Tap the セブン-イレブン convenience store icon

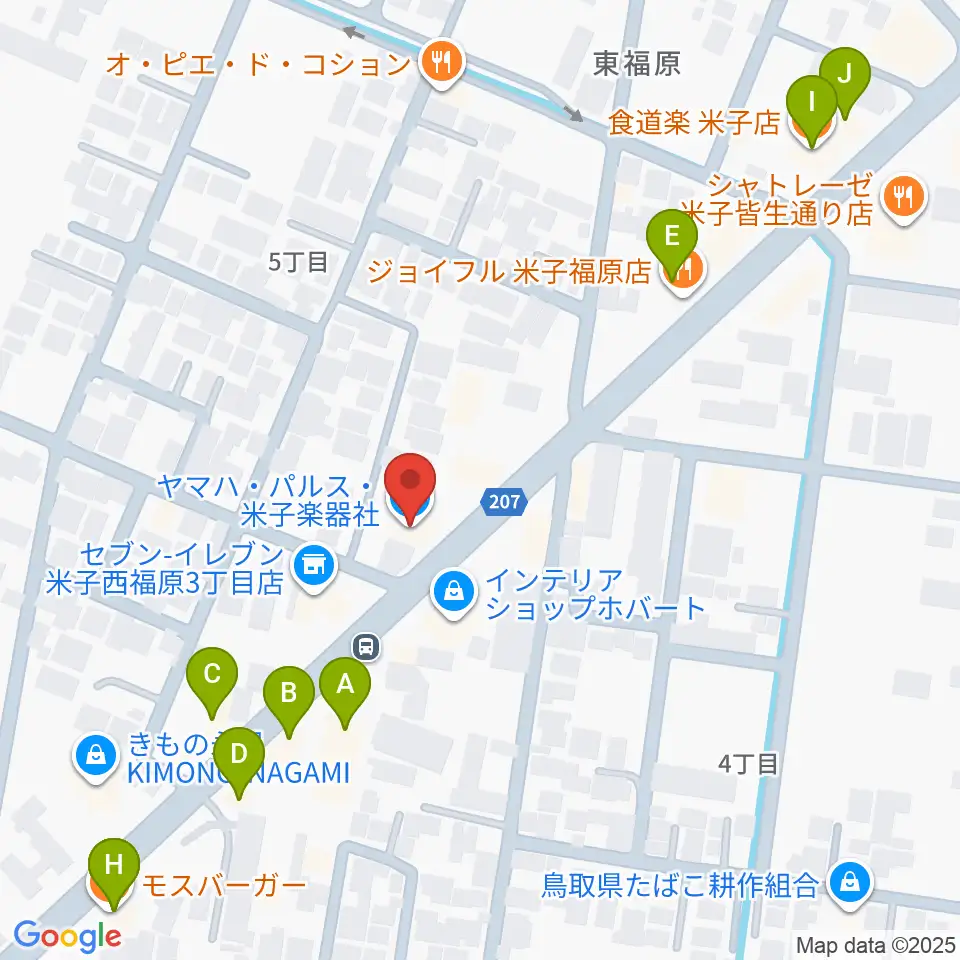(x=313, y=568)
